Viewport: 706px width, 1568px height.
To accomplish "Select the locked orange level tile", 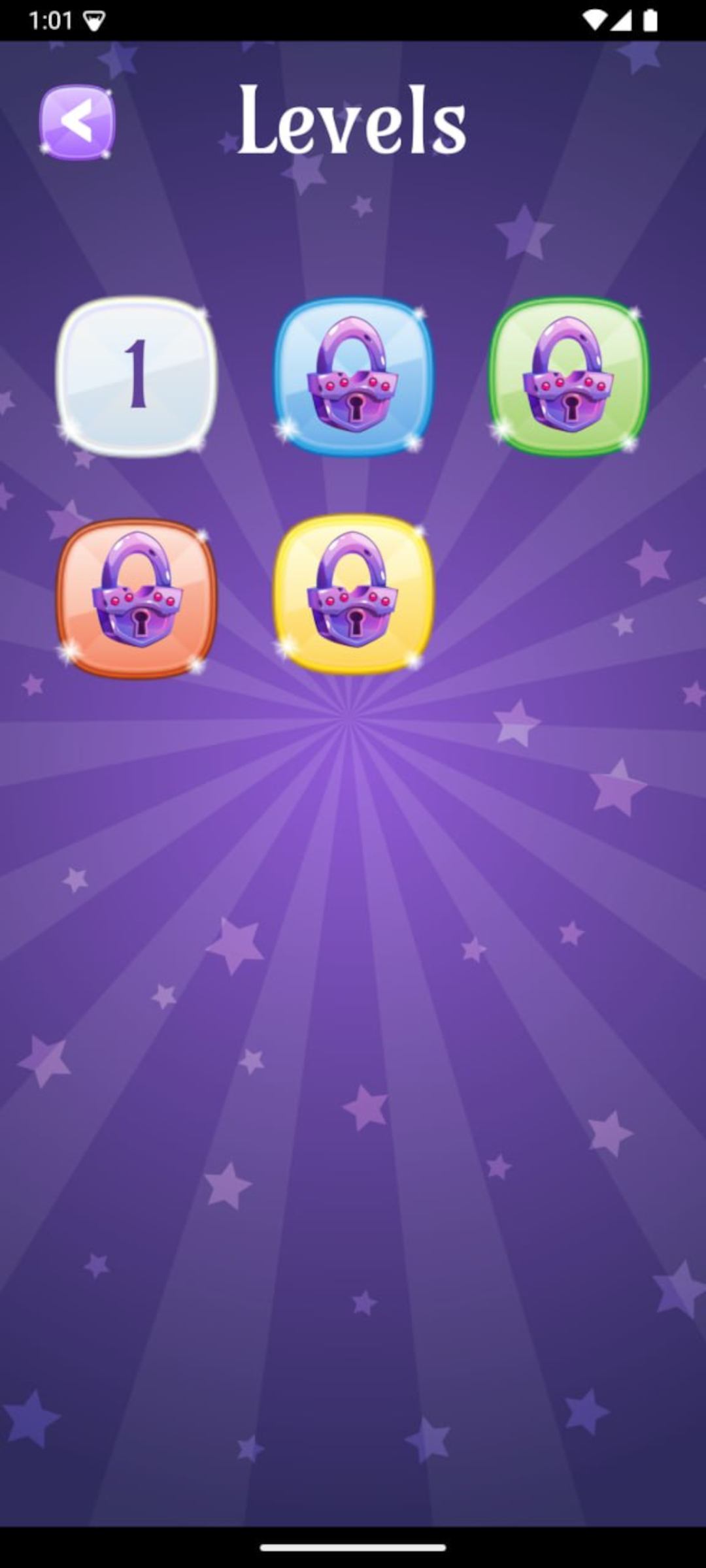I will [x=137, y=598].
